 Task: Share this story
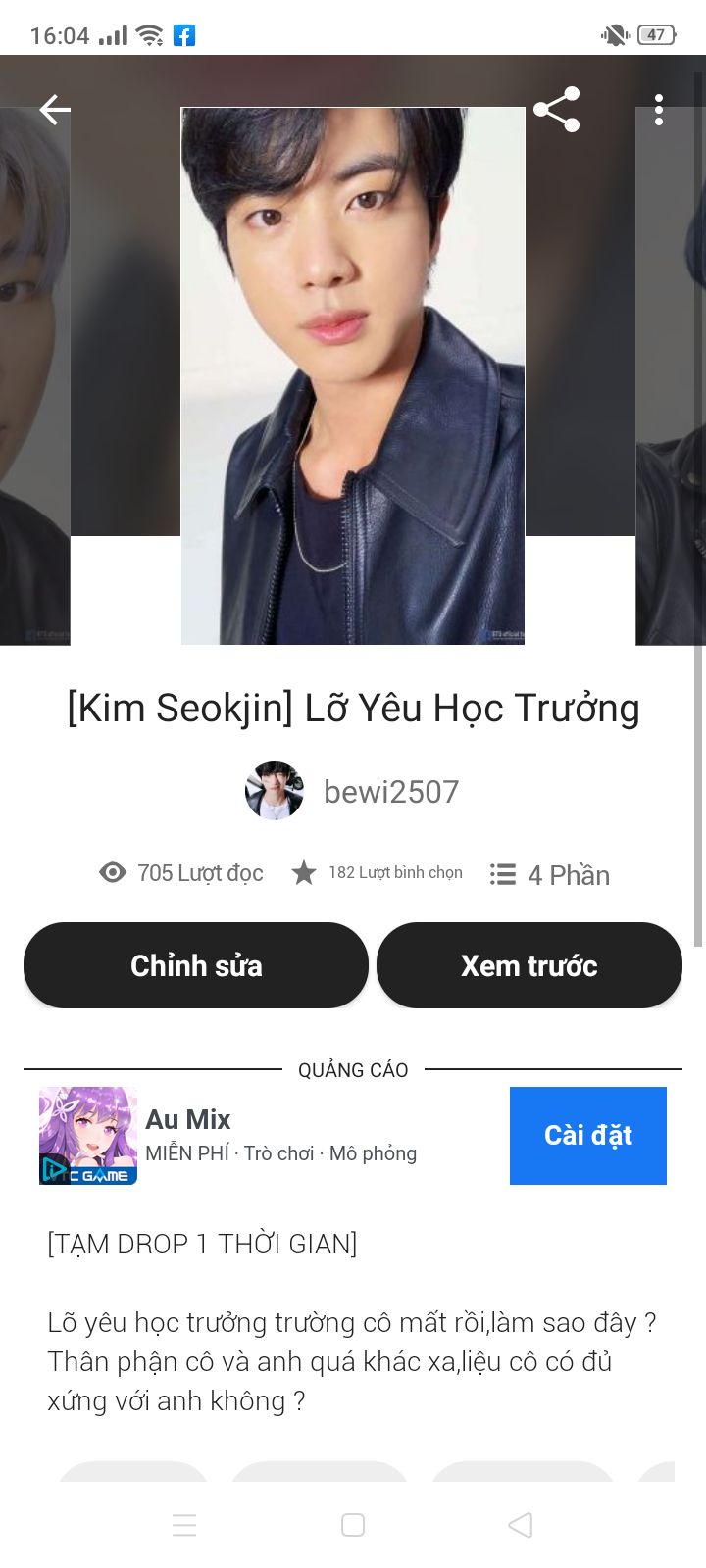point(556,110)
